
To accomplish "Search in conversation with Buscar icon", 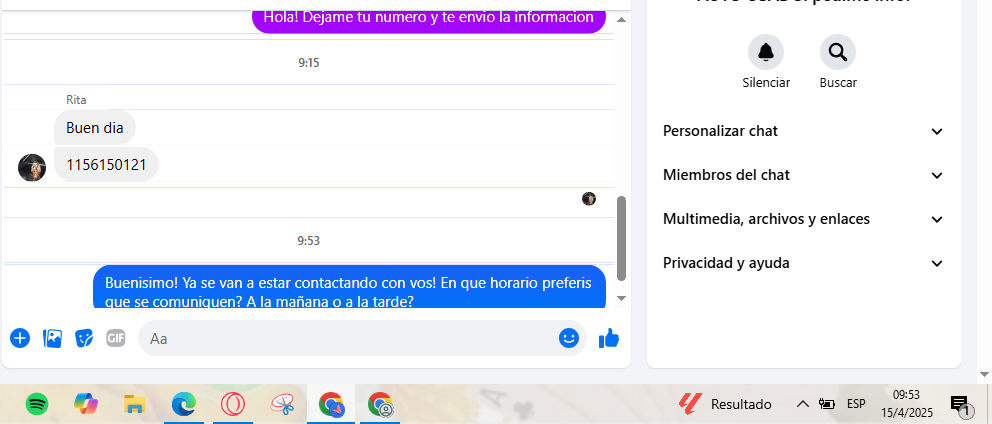I will 837,52.
